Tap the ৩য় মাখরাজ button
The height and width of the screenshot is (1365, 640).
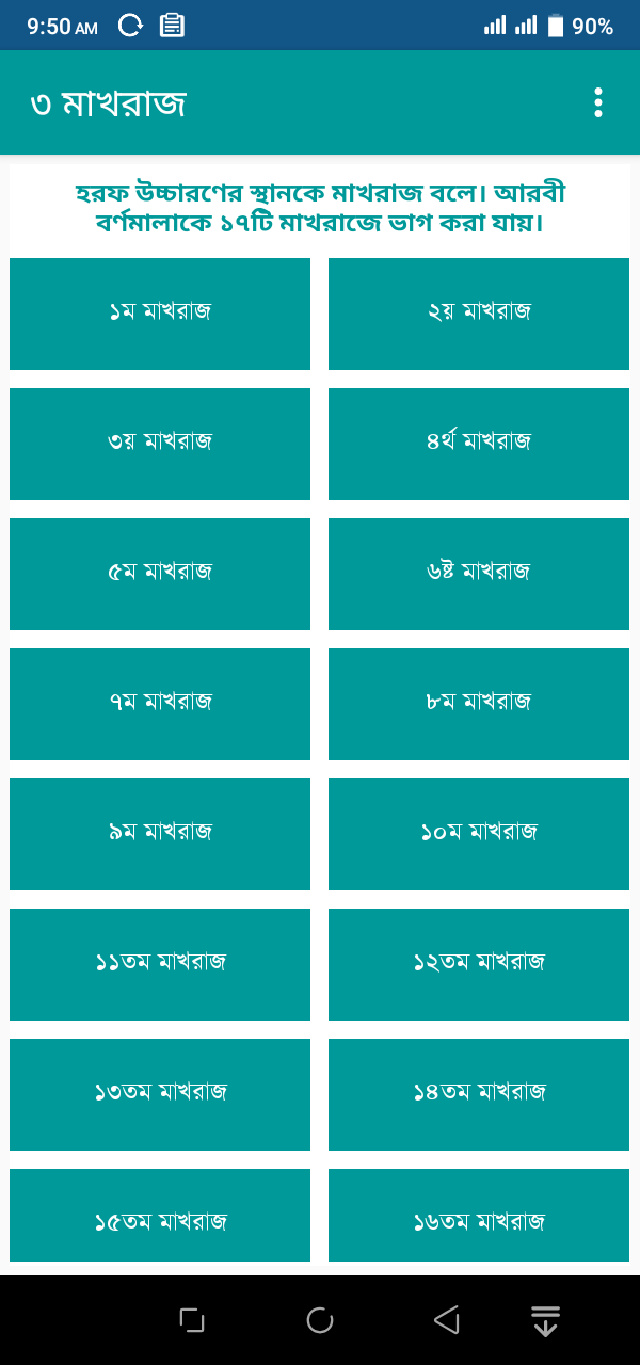[160, 443]
